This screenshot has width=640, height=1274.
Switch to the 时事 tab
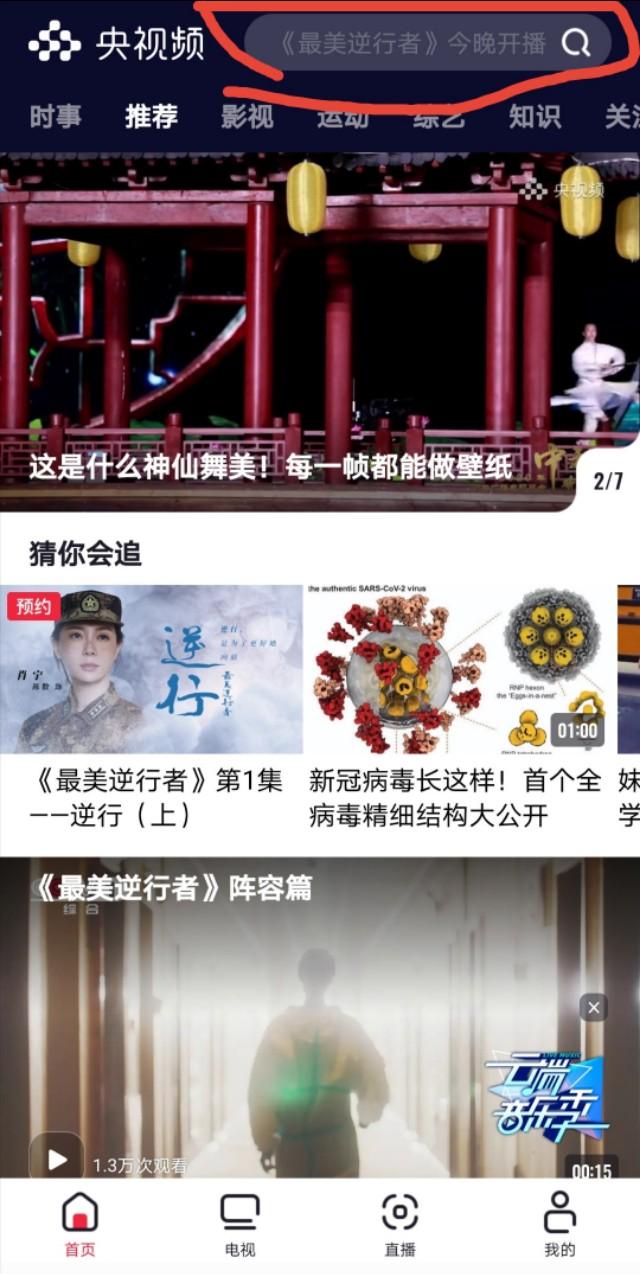coord(55,117)
